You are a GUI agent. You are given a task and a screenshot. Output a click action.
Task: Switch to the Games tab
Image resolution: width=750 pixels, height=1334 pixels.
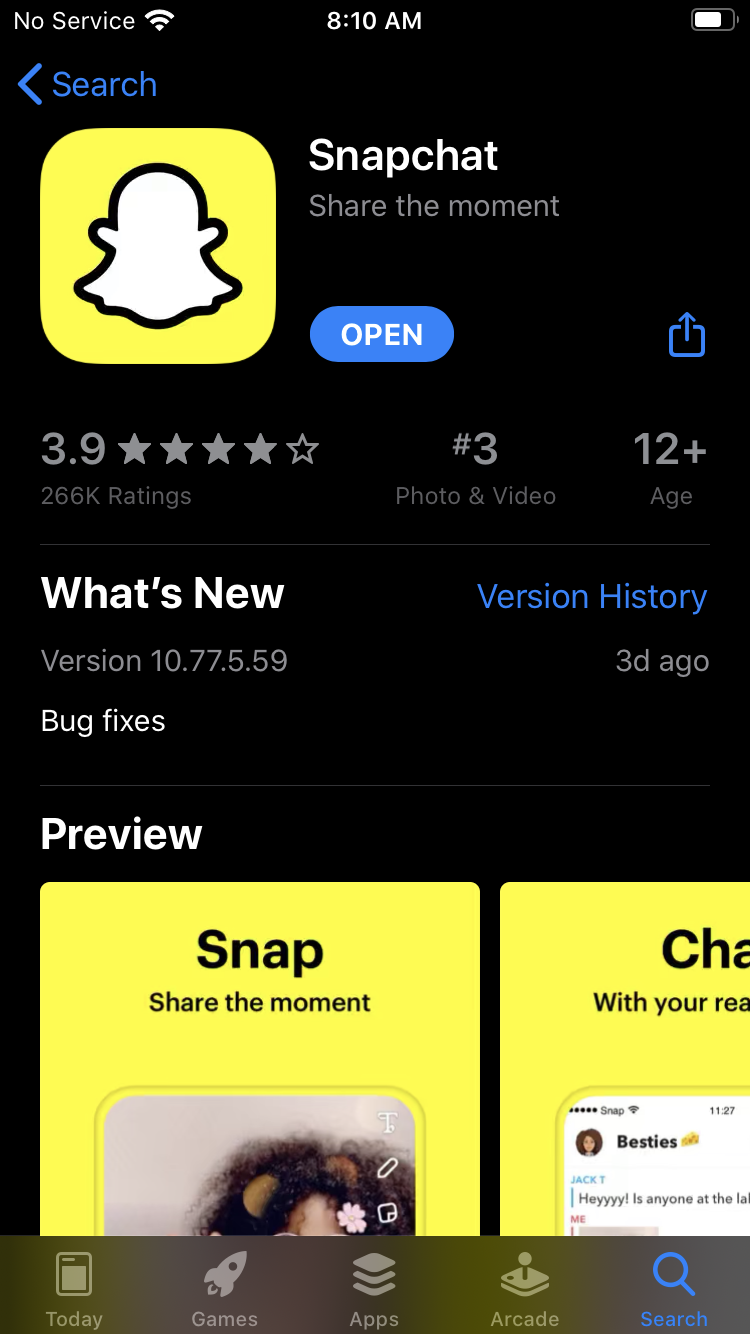click(225, 1289)
